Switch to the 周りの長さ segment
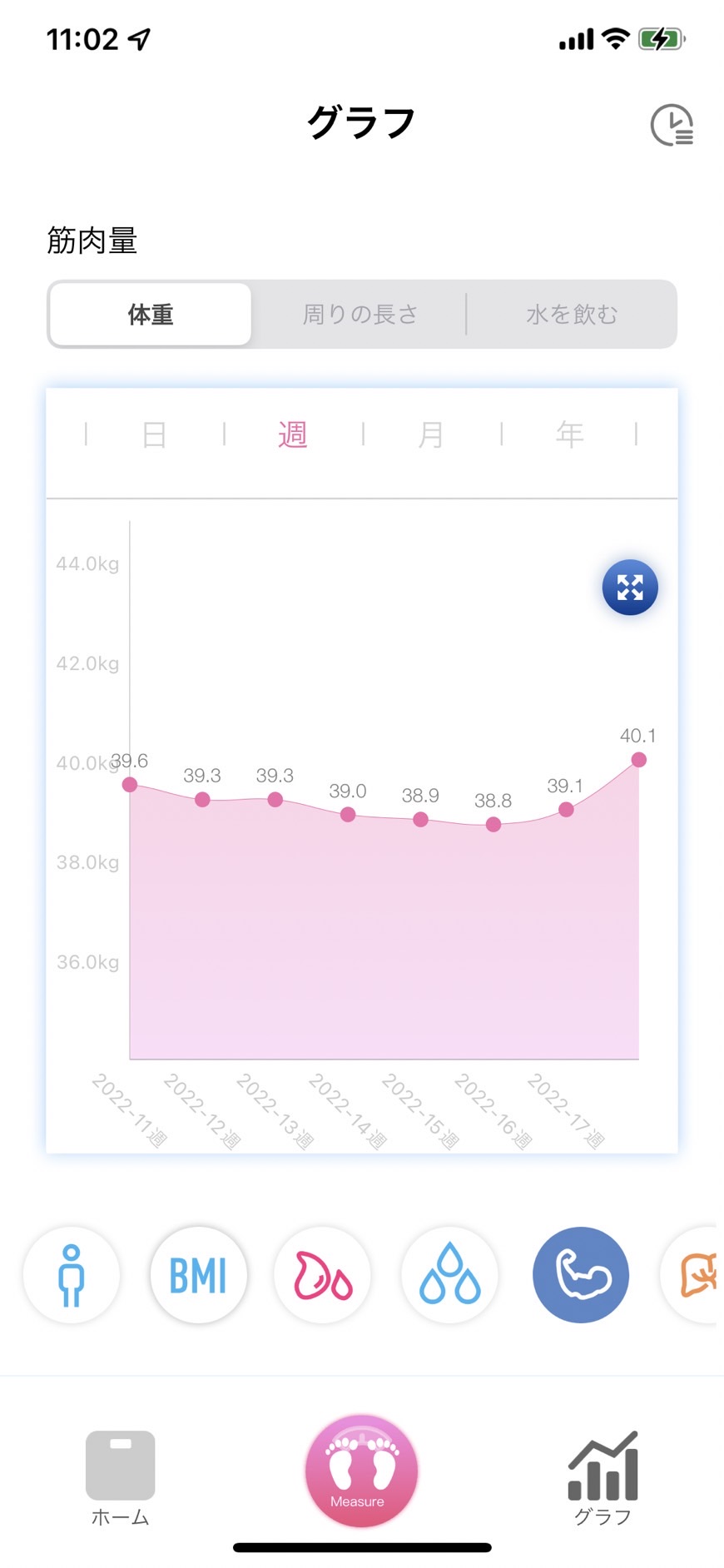The width and height of the screenshot is (724, 1568). [360, 314]
